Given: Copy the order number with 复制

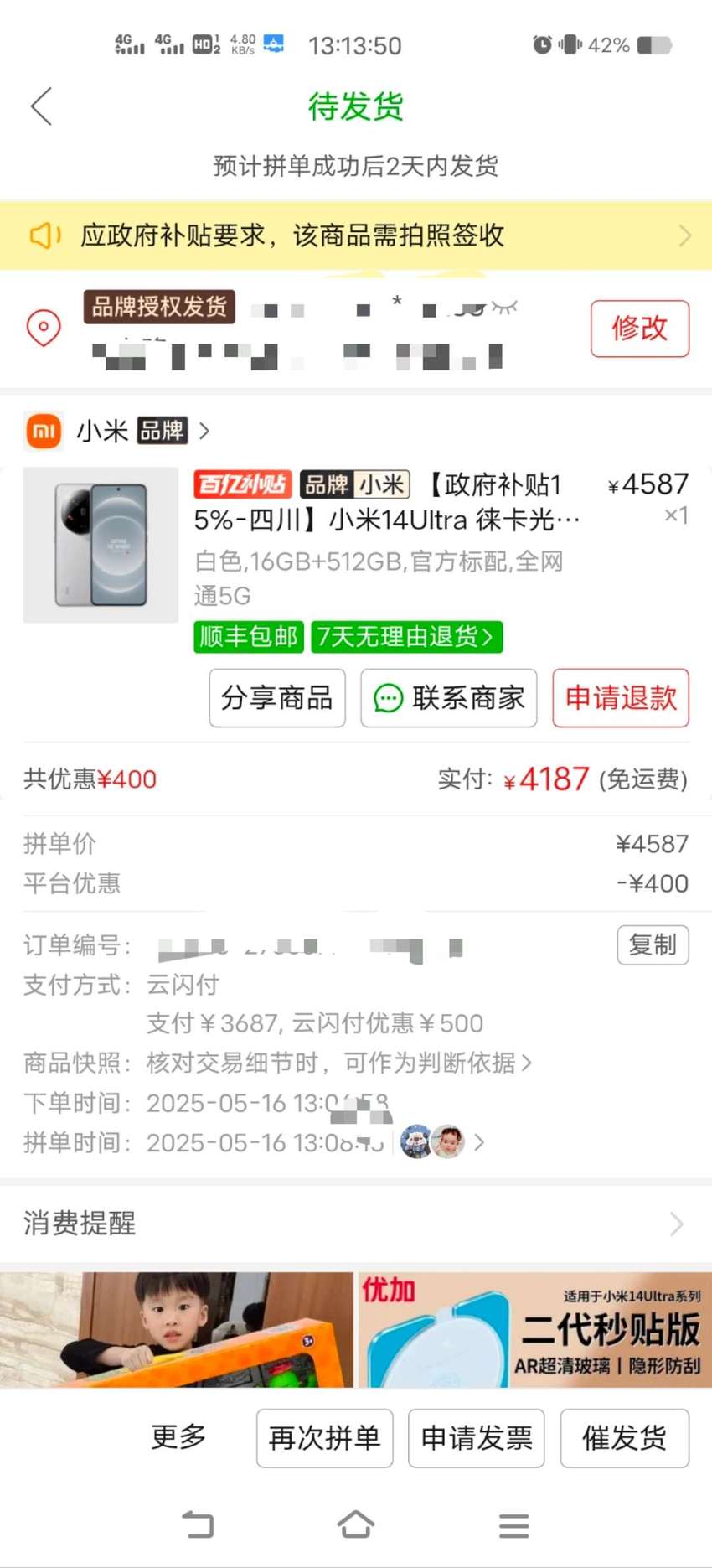Looking at the screenshot, I should [653, 945].
